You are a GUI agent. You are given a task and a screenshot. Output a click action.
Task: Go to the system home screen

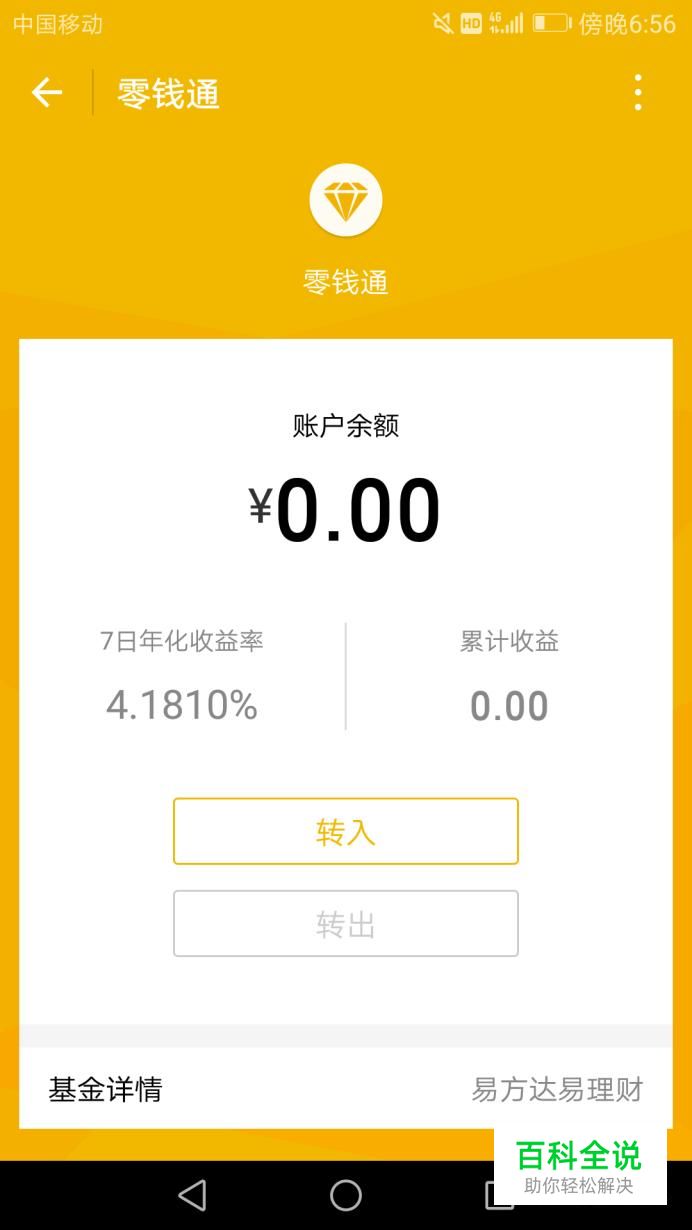[x=346, y=1195]
